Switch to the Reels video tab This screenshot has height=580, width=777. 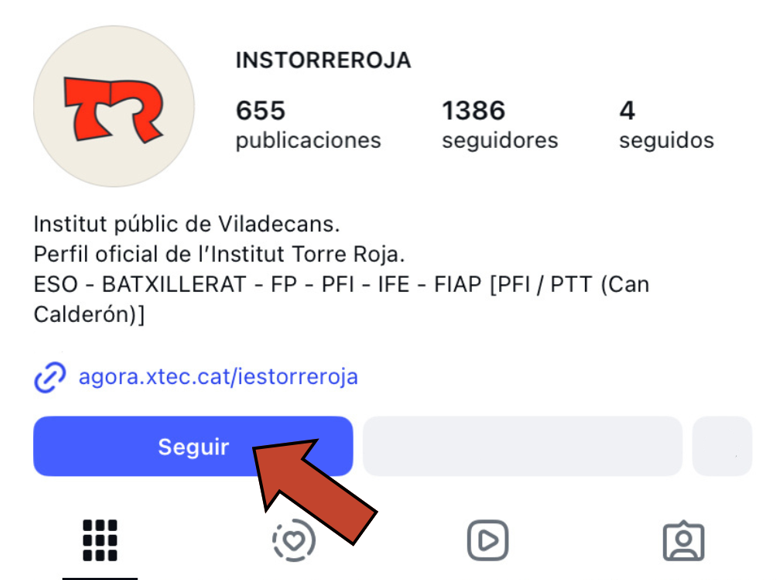488,541
